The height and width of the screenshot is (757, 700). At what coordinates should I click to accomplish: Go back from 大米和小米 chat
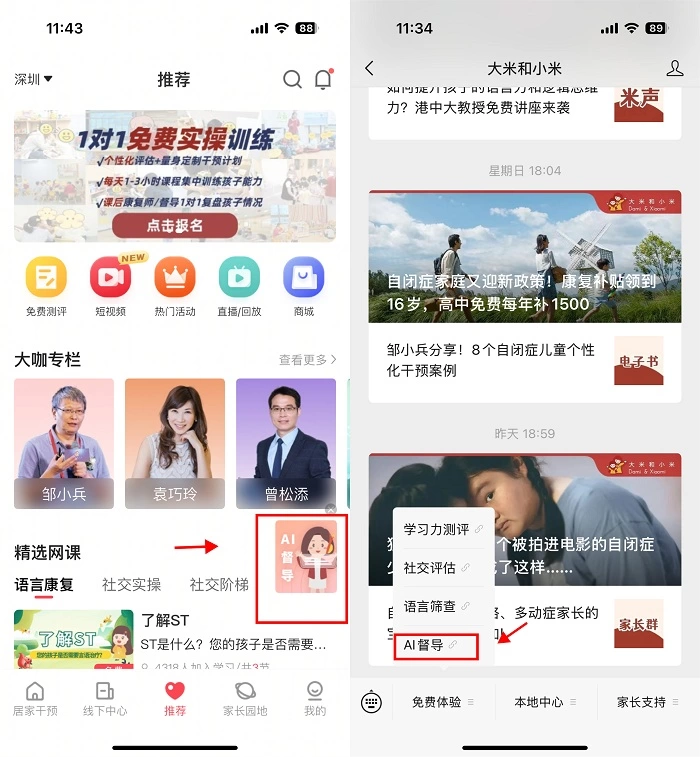370,68
